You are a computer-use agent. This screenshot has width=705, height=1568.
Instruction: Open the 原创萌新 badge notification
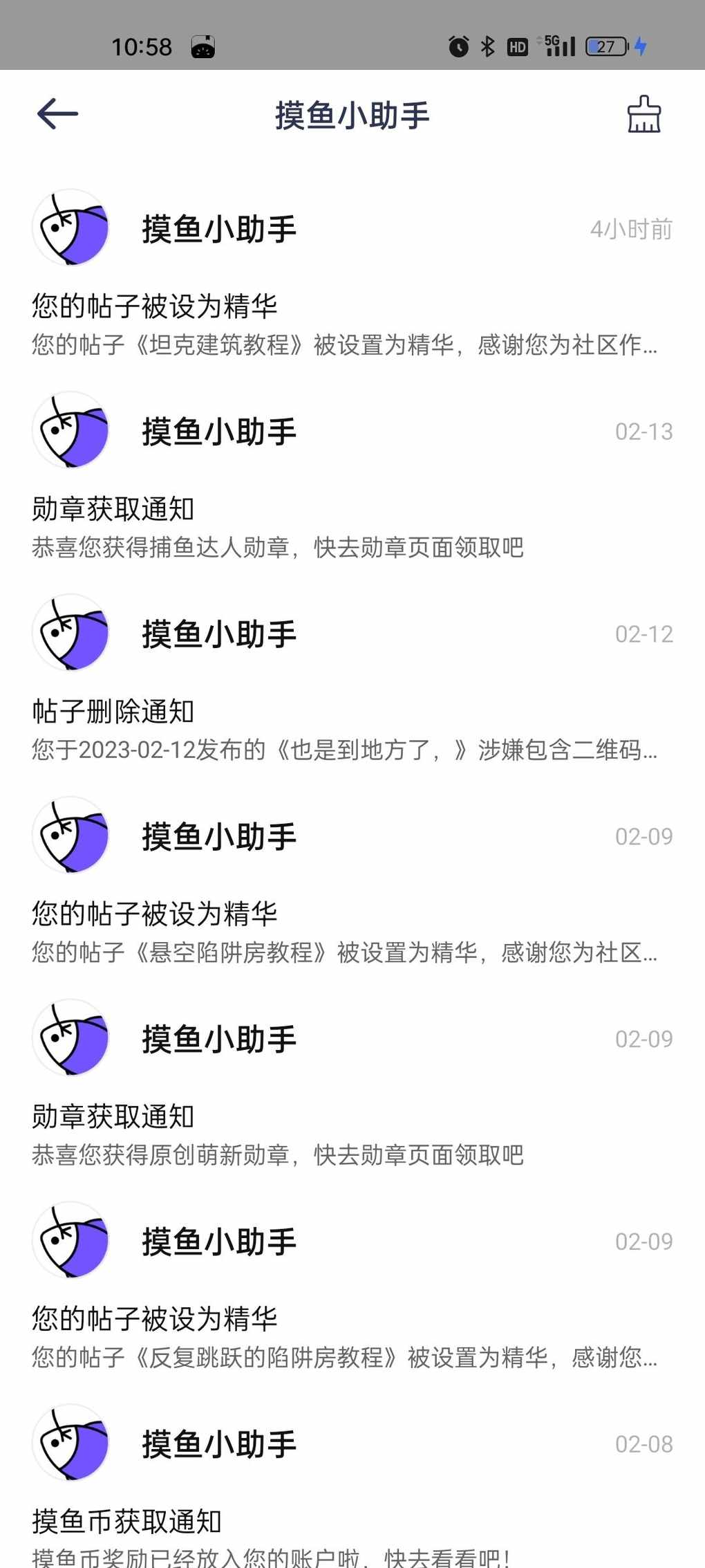(x=352, y=1084)
